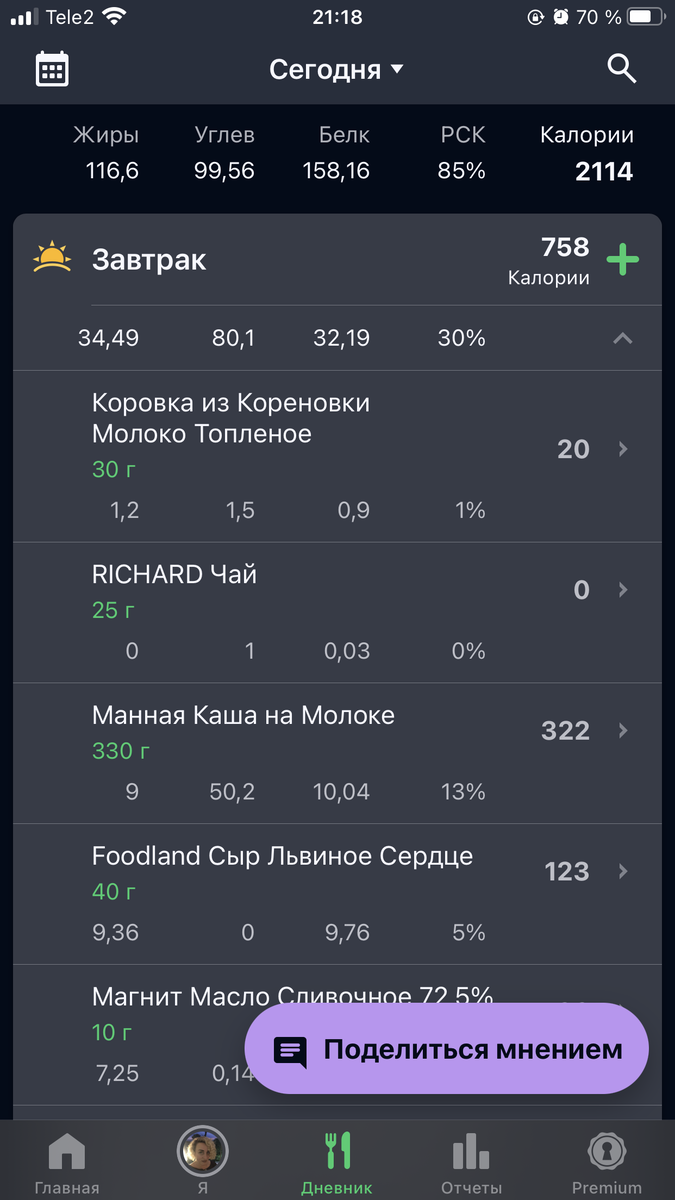Image resolution: width=675 pixels, height=1200 pixels.
Task: Add food to Завтрак with plus
Action: point(623,260)
